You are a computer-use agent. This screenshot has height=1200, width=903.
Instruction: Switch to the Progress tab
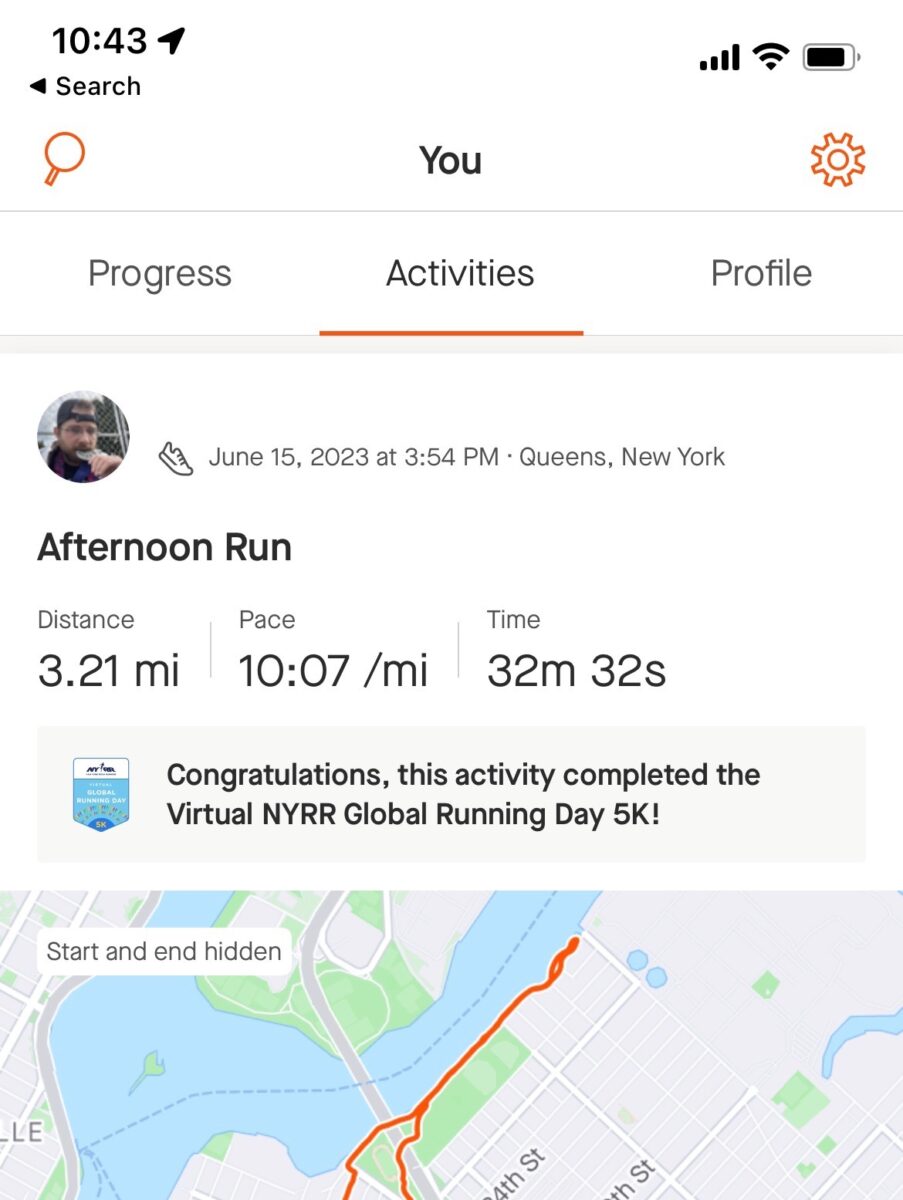coord(159,273)
